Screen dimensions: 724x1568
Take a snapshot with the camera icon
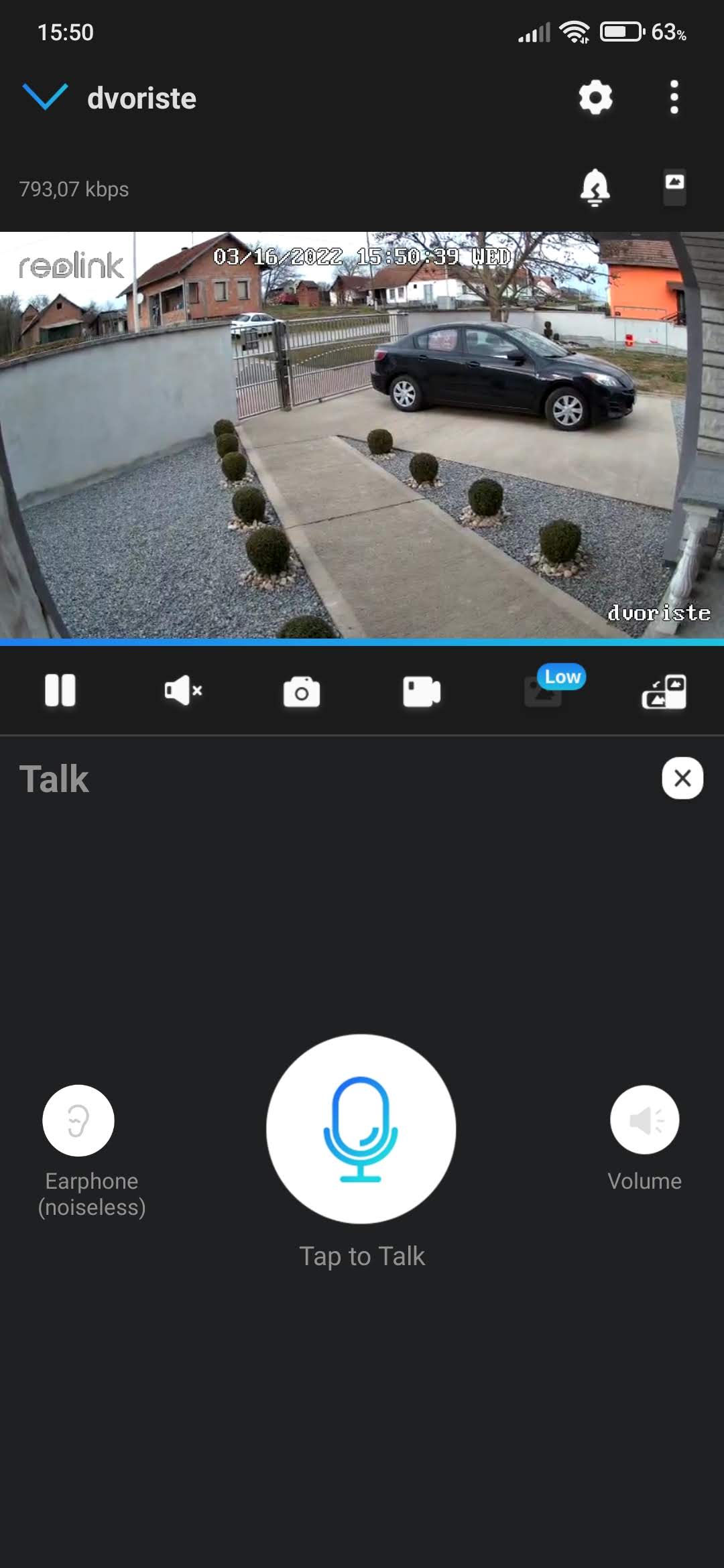coord(302,692)
